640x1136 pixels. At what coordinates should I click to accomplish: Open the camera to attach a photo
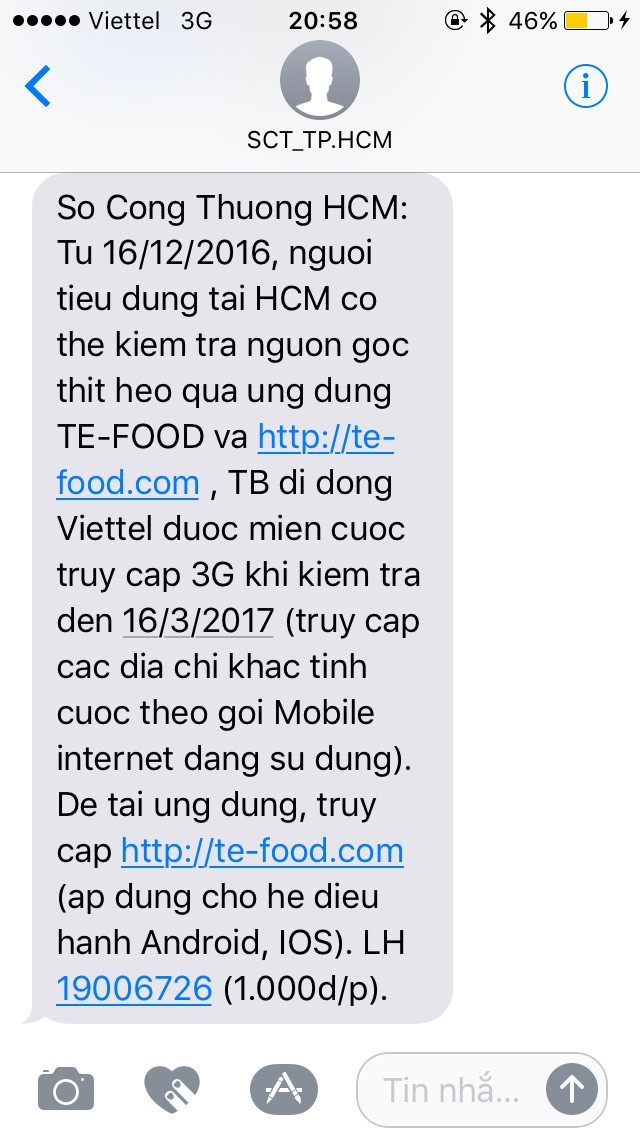(x=66, y=1087)
